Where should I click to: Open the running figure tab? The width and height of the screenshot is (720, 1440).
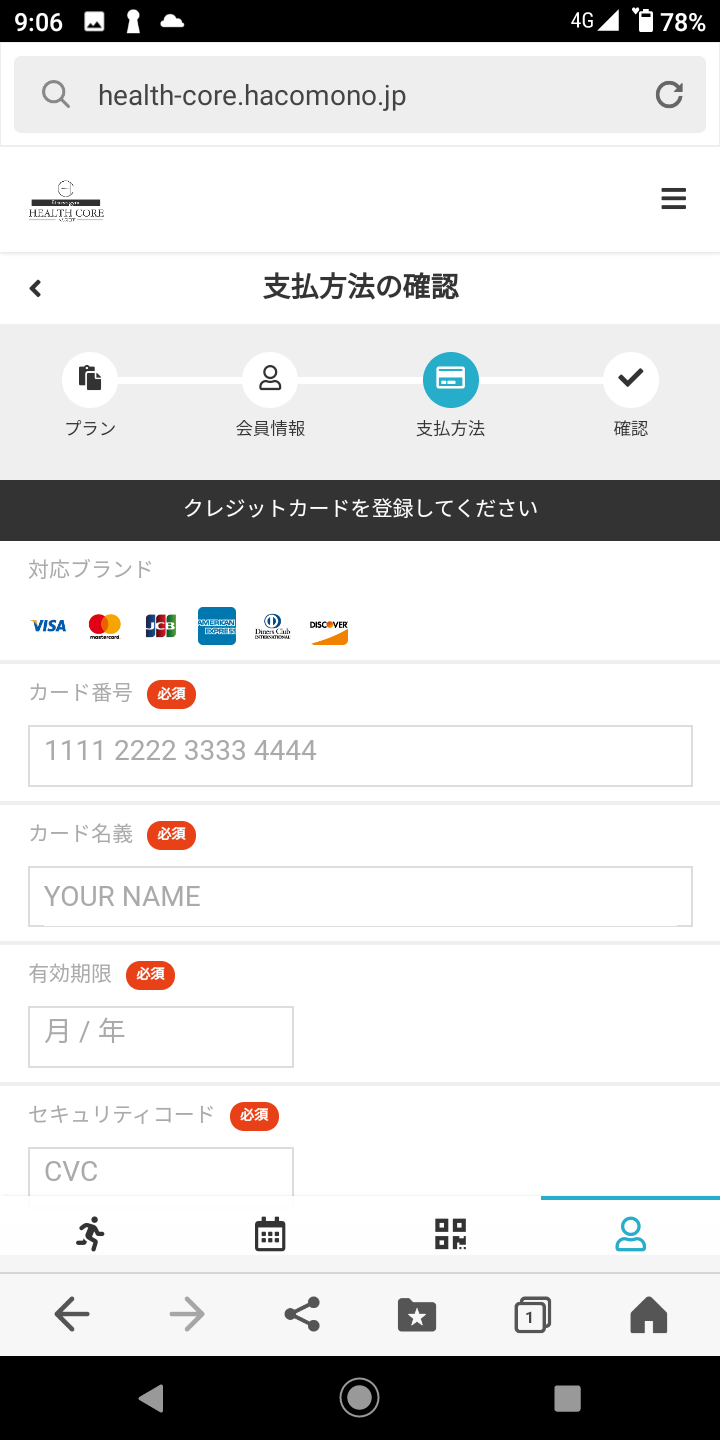tap(90, 1233)
